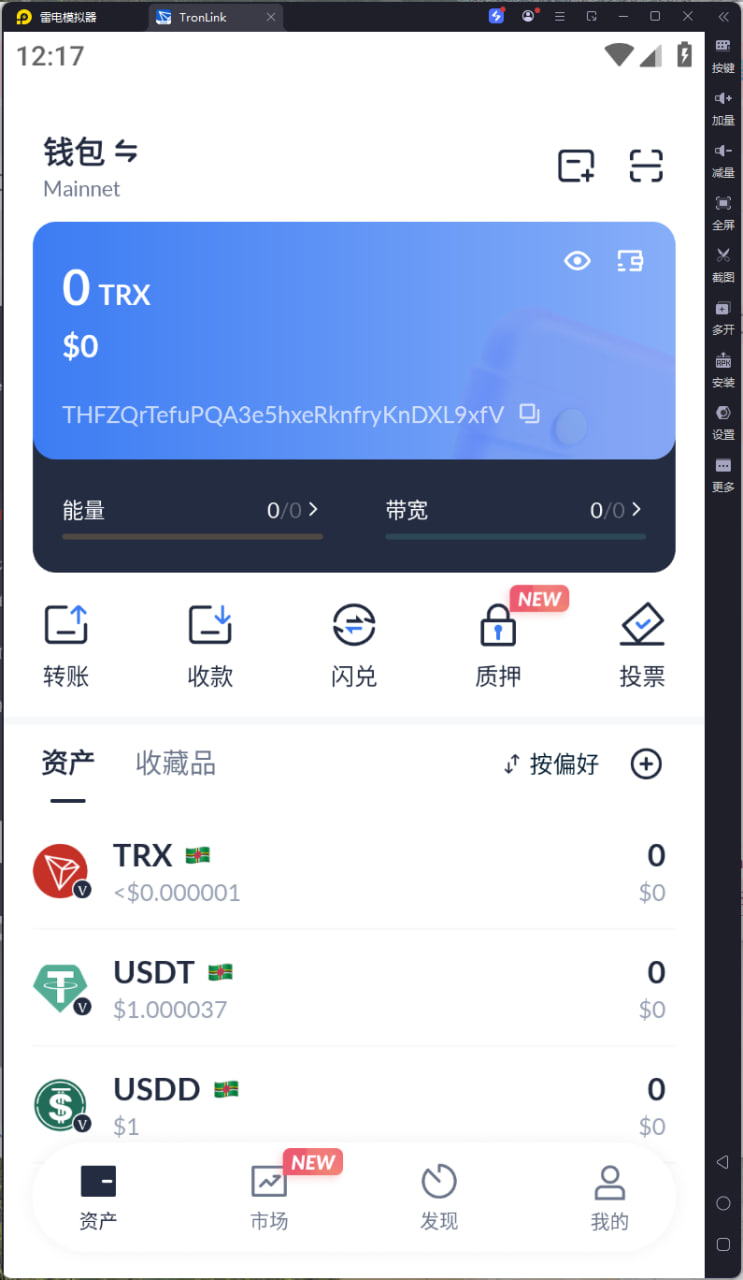743x1280 pixels.
Task: Scan a QR code via the scanner icon
Action: (x=646, y=166)
